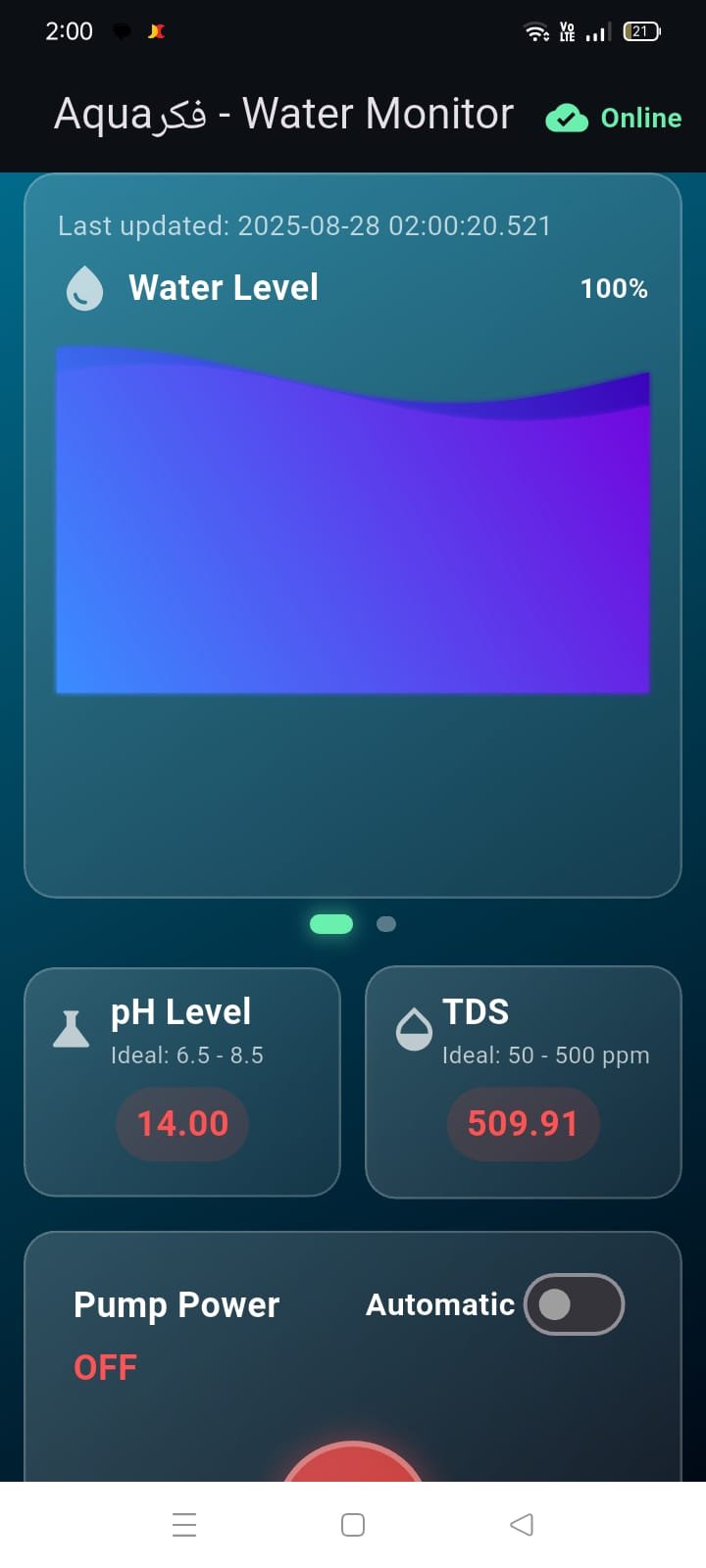Viewport: 706px width, 1568px height.
Task: Tap the Recents button in the navigation bar
Action: [184, 1525]
